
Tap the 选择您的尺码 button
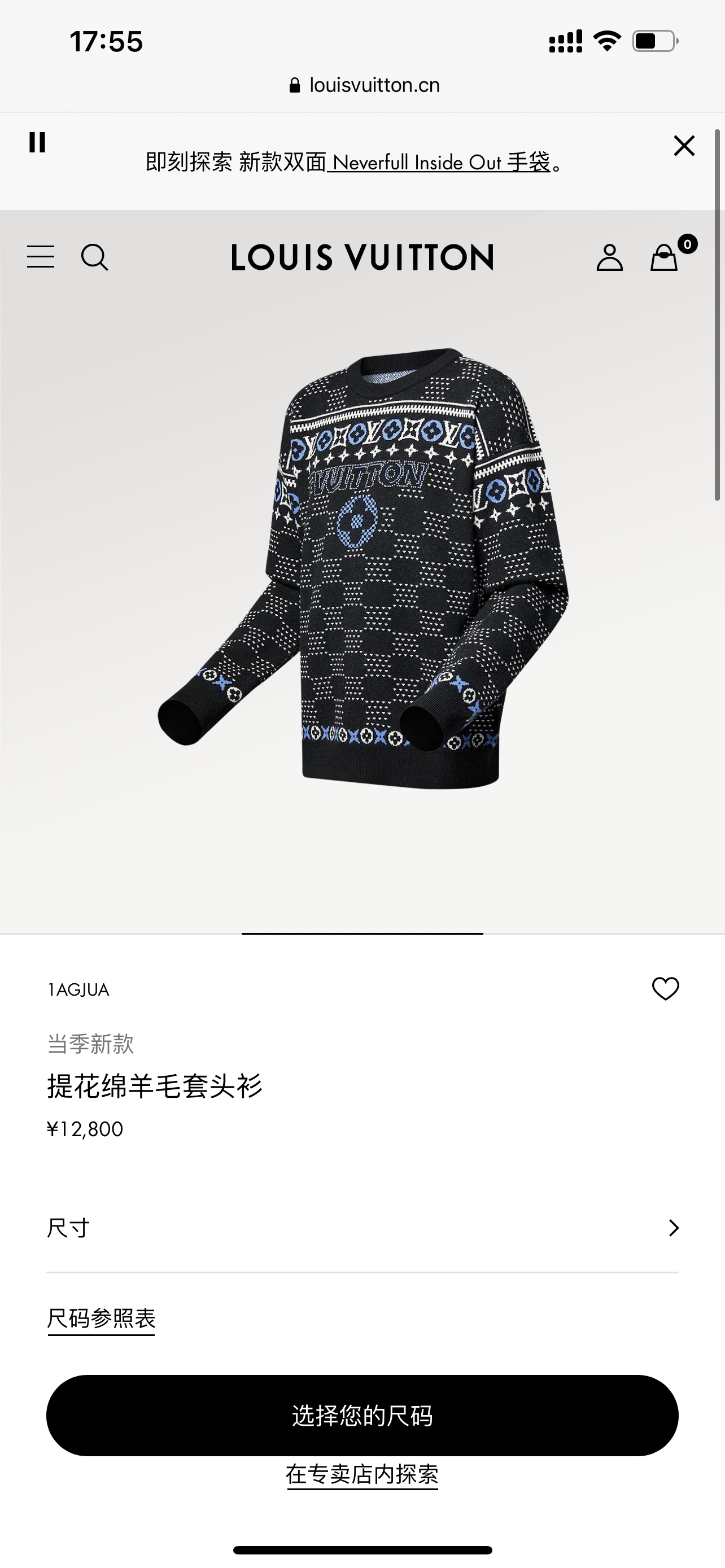pyautogui.click(x=362, y=1415)
